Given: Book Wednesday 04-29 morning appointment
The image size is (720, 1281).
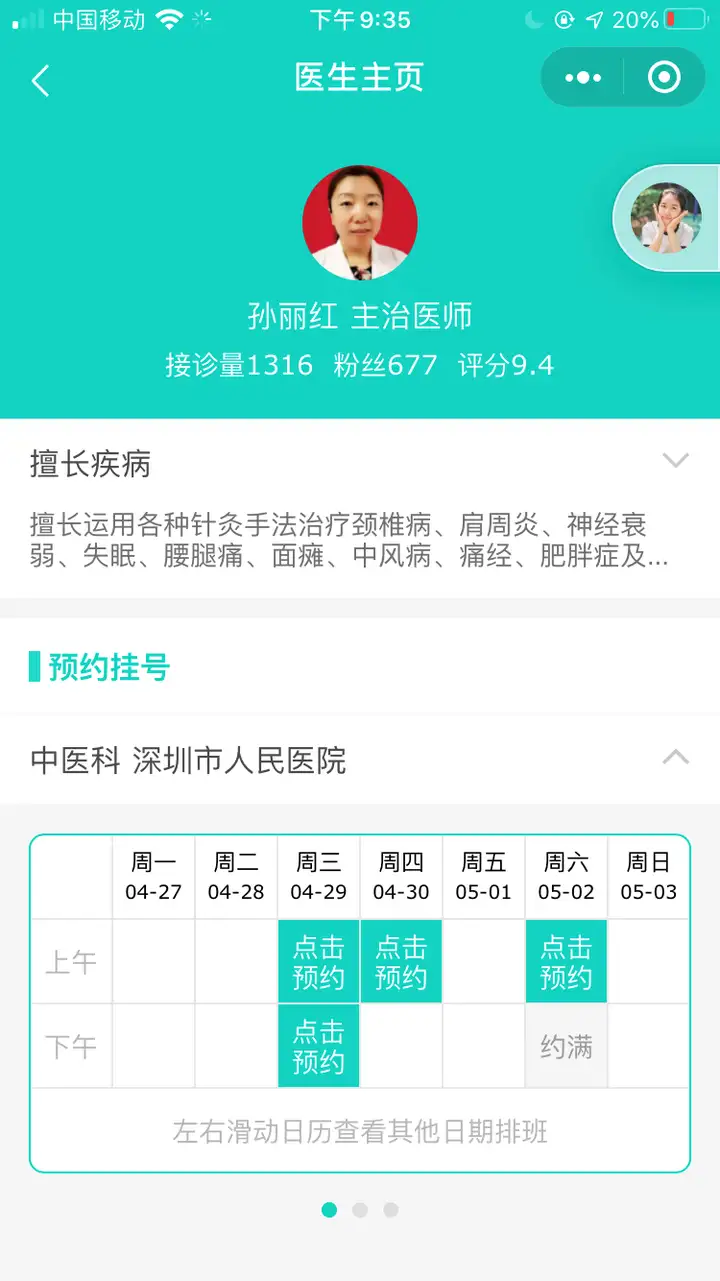Looking at the screenshot, I should [318, 962].
